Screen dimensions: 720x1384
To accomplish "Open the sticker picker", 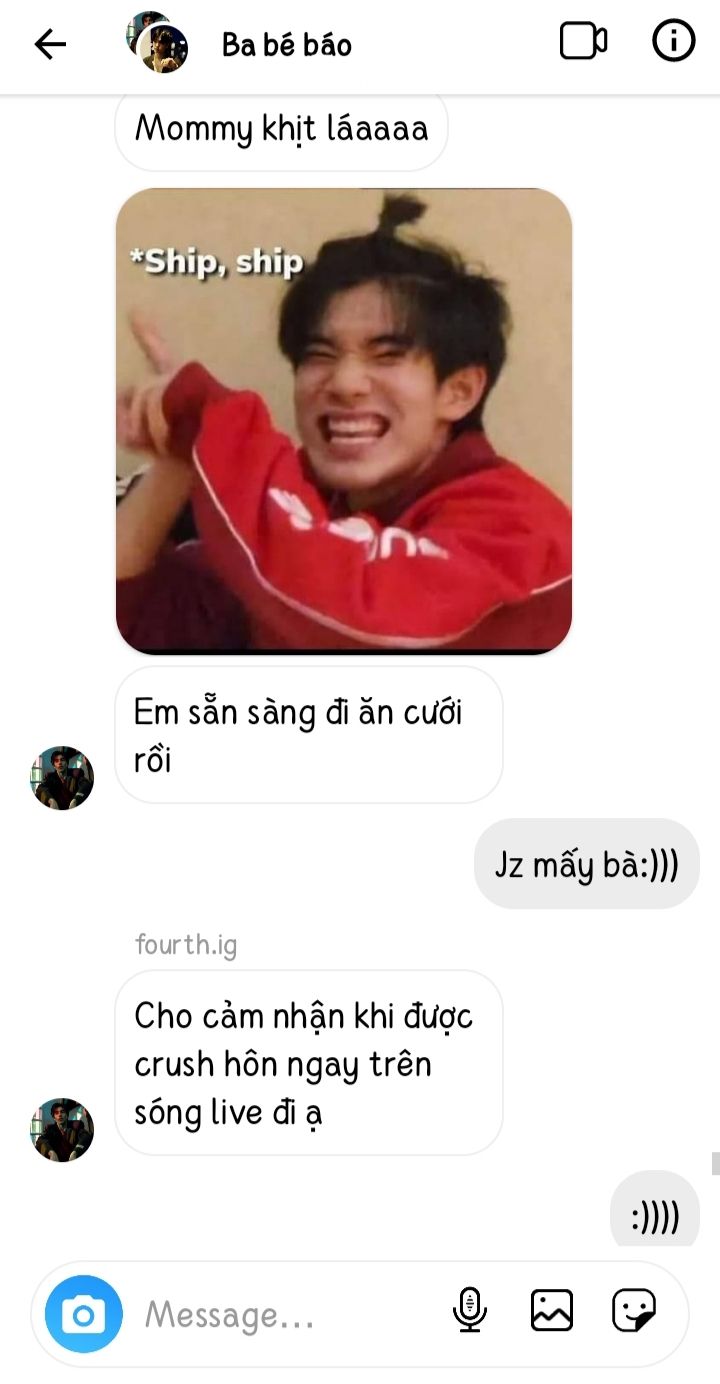I will click(634, 1310).
